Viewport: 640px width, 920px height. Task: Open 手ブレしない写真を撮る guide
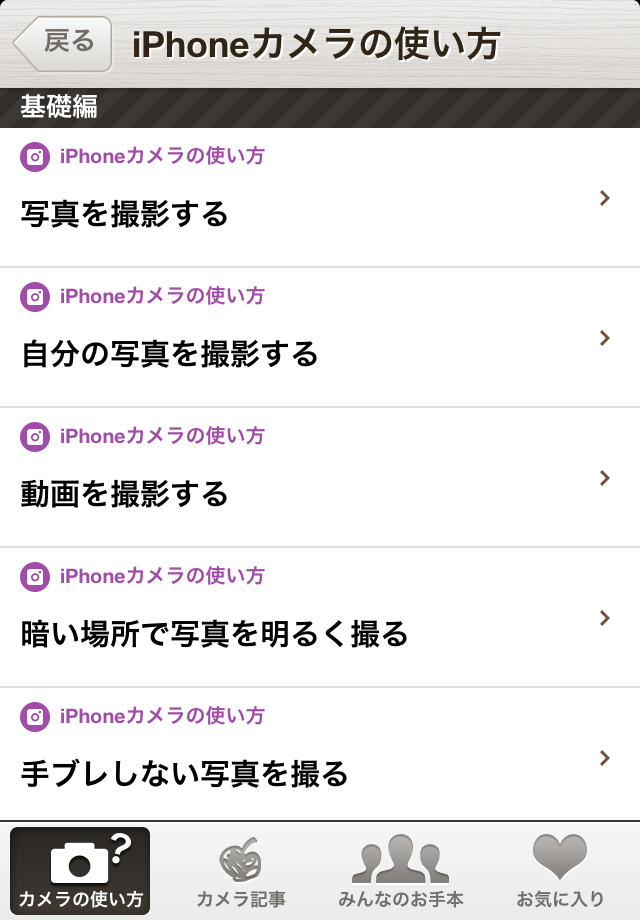[320, 756]
